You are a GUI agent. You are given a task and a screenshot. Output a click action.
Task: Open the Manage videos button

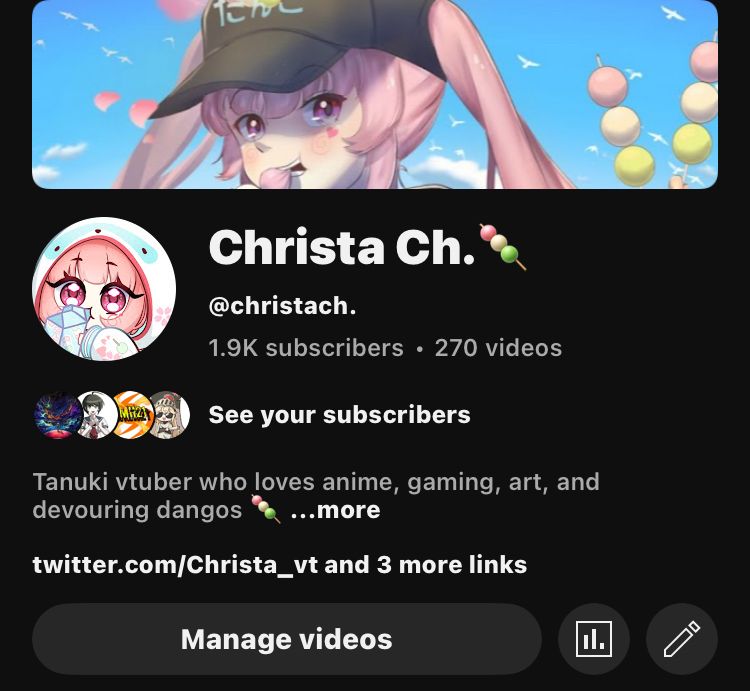point(286,639)
